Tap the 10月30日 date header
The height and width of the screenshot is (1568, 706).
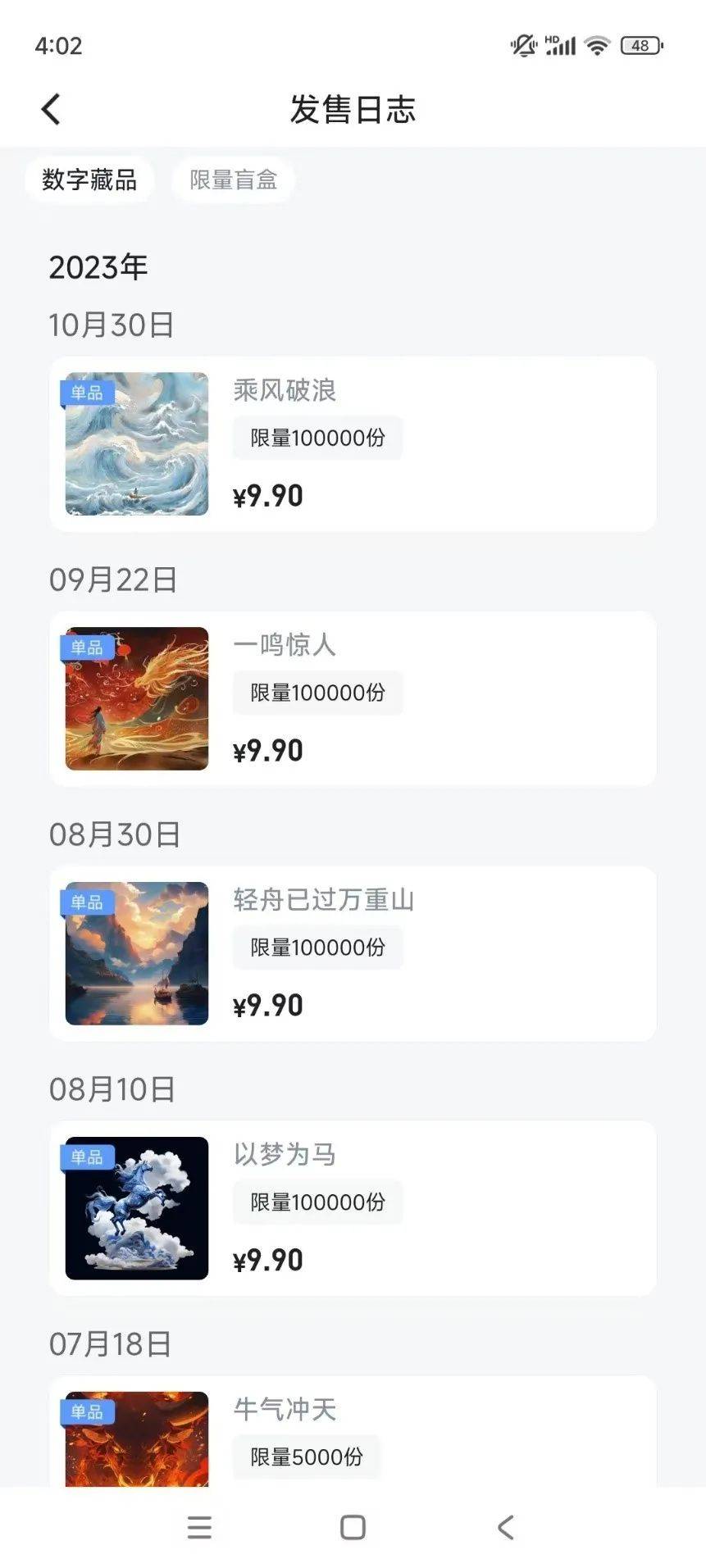tap(112, 324)
